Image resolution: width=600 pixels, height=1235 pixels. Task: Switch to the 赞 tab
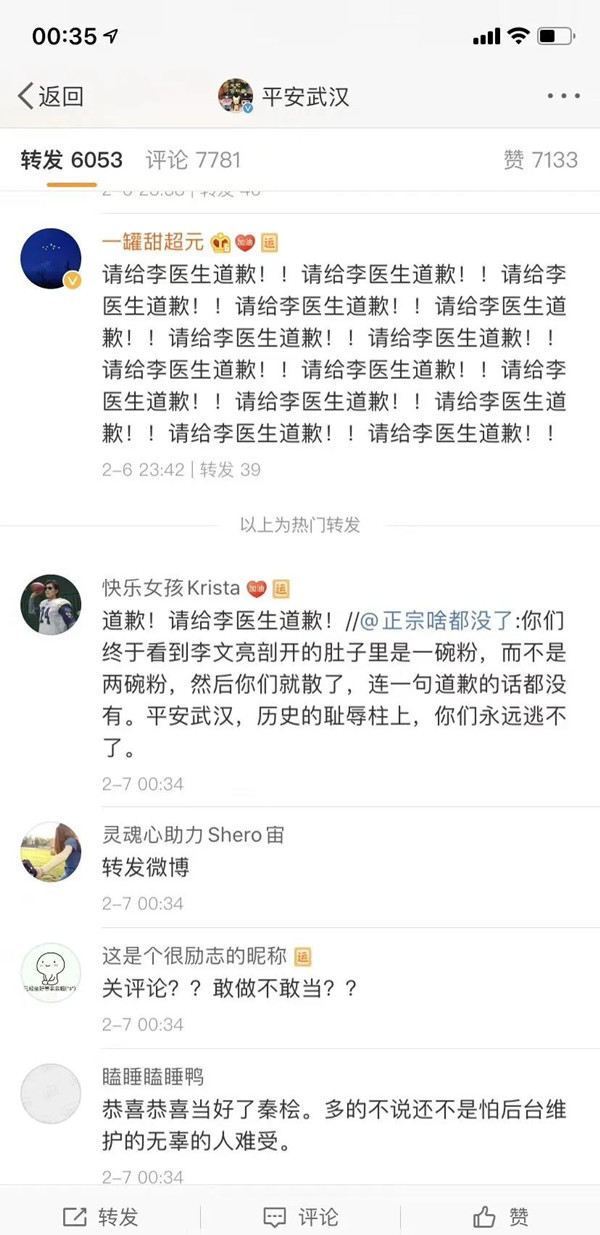coord(541,160)
